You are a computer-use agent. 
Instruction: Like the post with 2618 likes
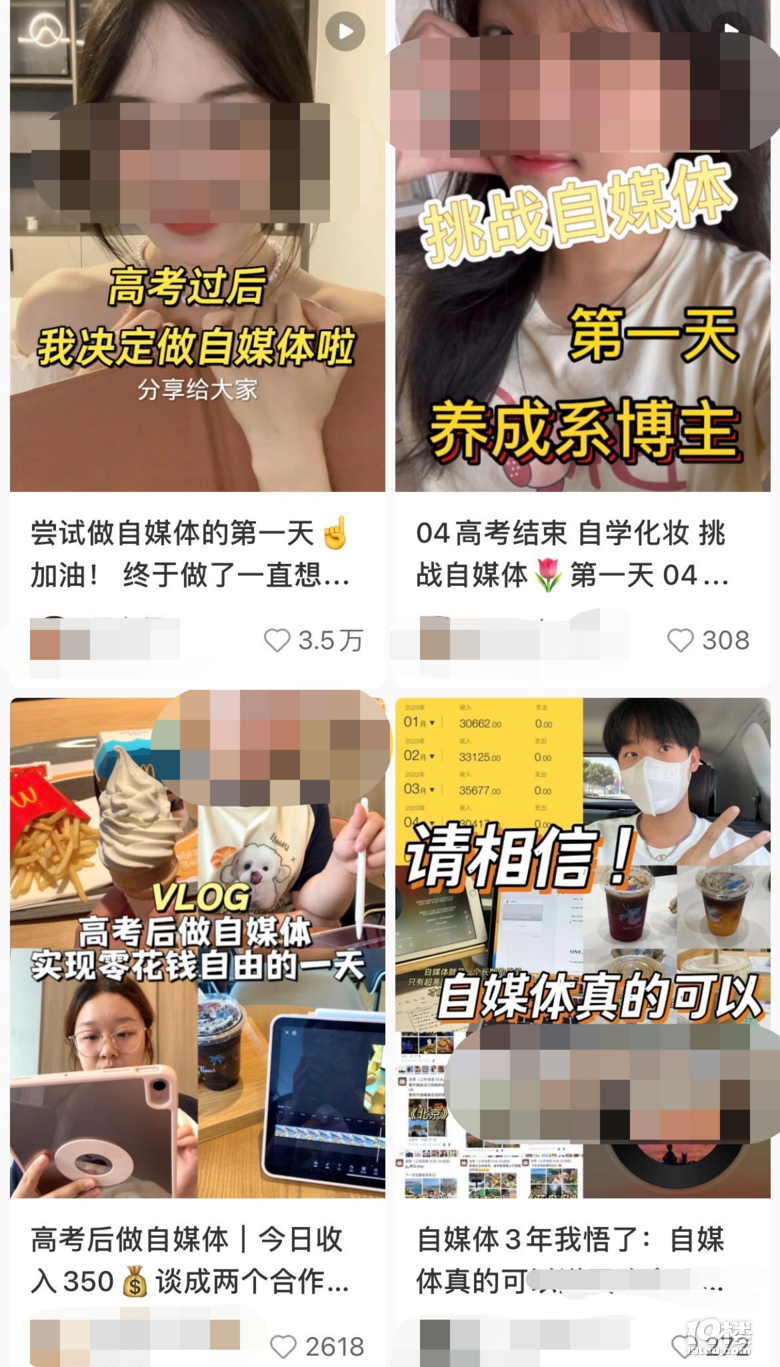tap(284, 1346)
